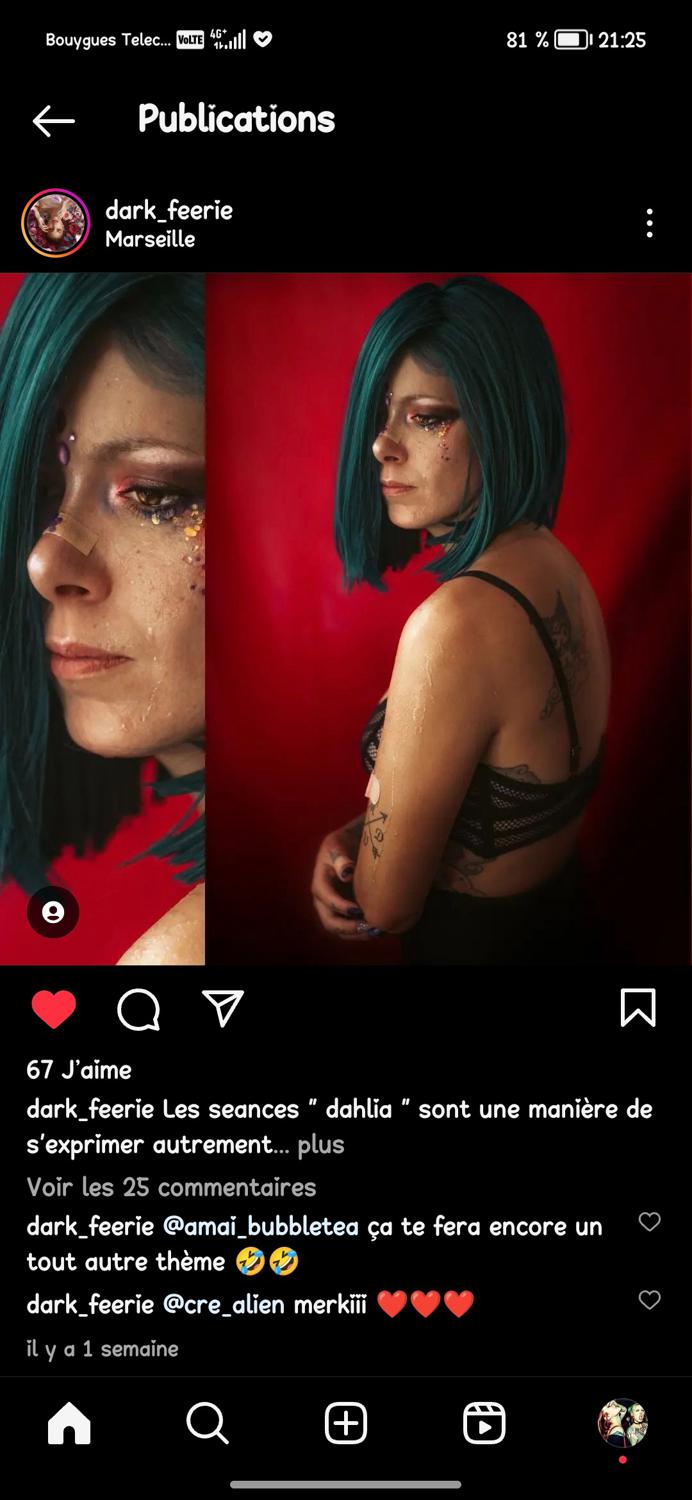Open "Voir les 25 commentaires"
Viewport: 692px width, 1500px height.
pyautogui.click(x=171, y=1187)
